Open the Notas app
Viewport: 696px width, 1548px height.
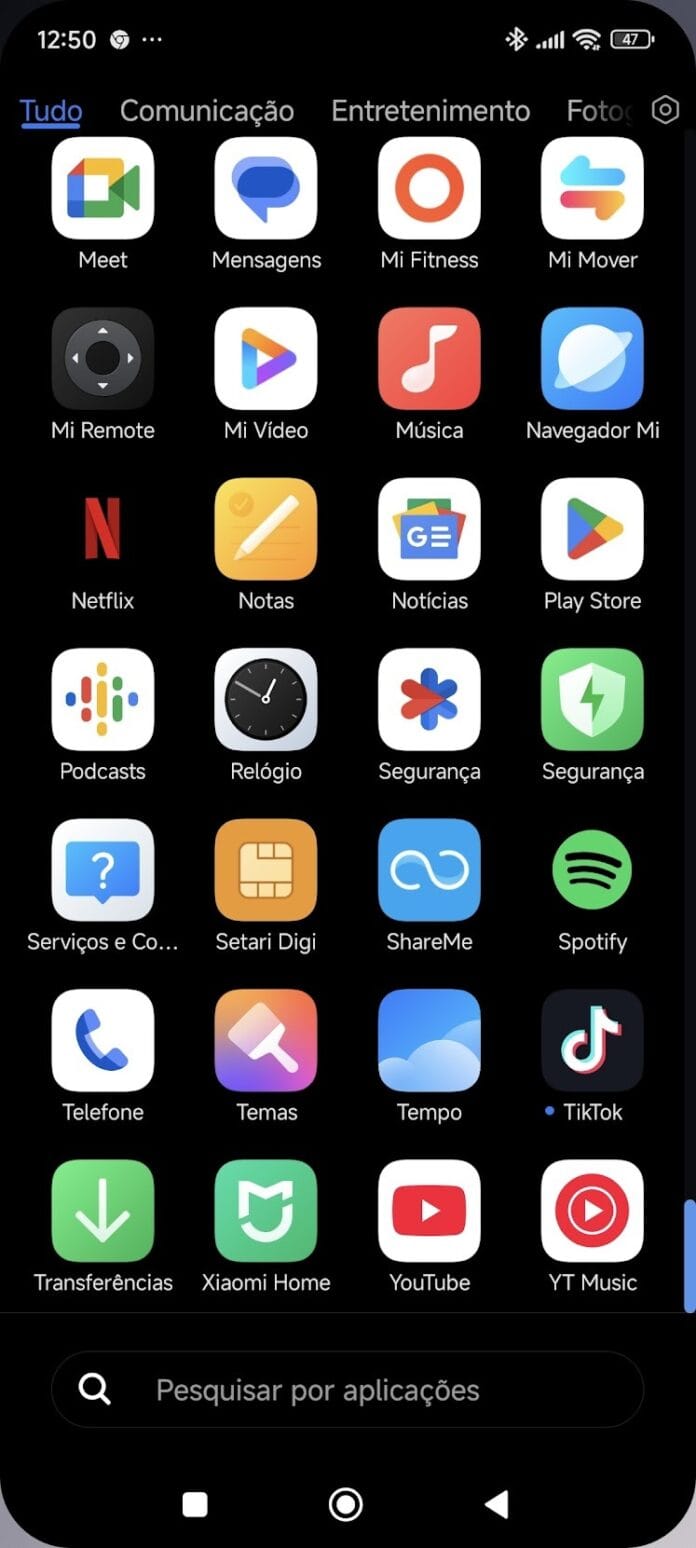[266, 529]
